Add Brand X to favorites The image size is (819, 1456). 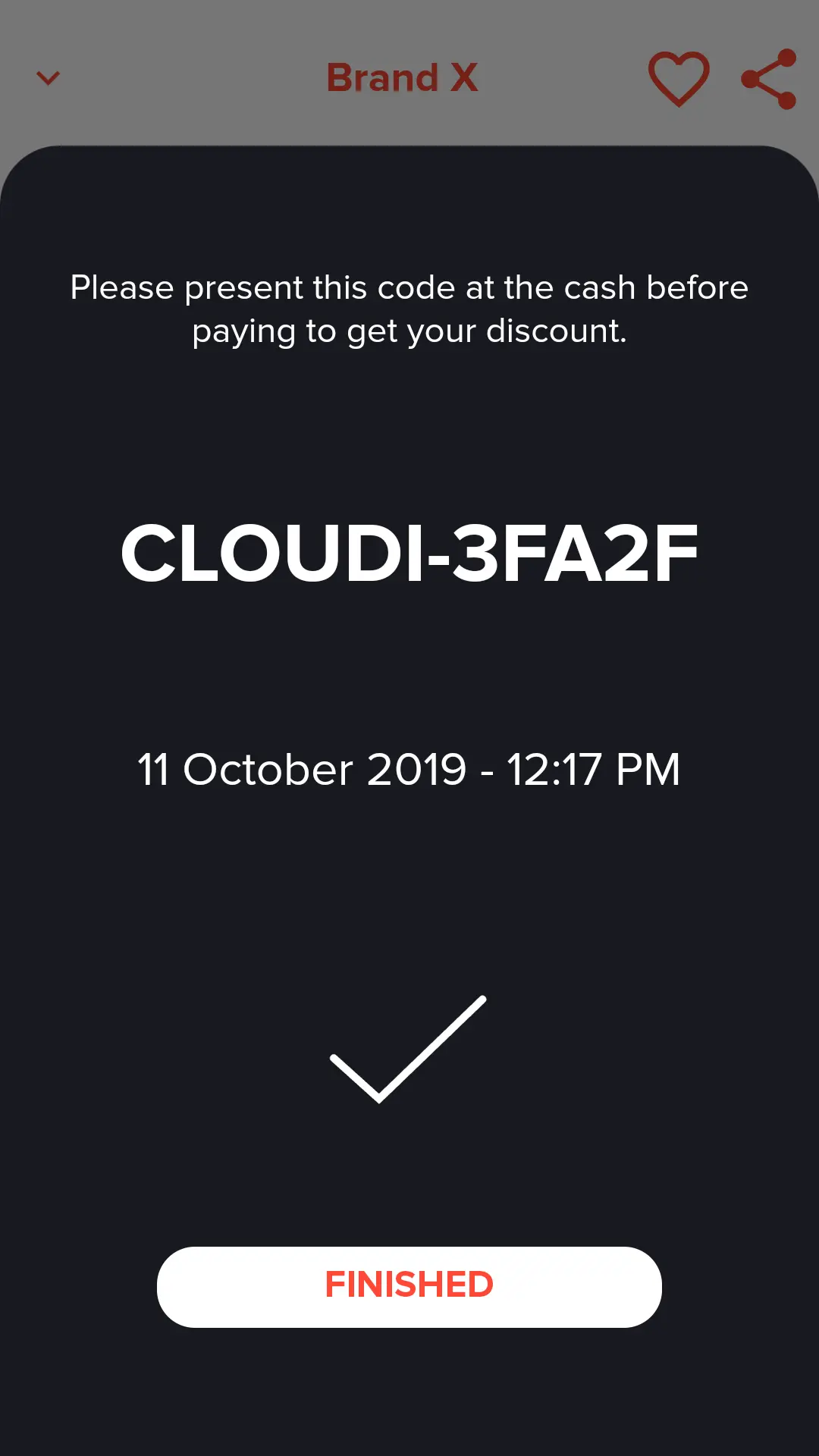point(678,79)
